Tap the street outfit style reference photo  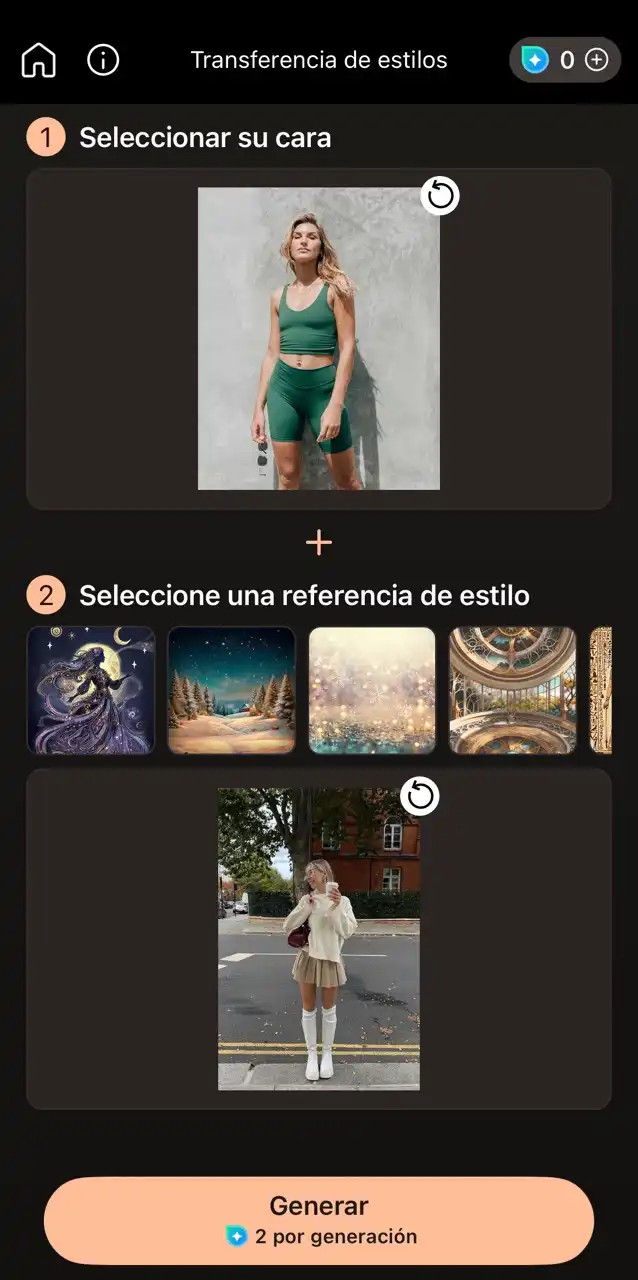(318, 940)
